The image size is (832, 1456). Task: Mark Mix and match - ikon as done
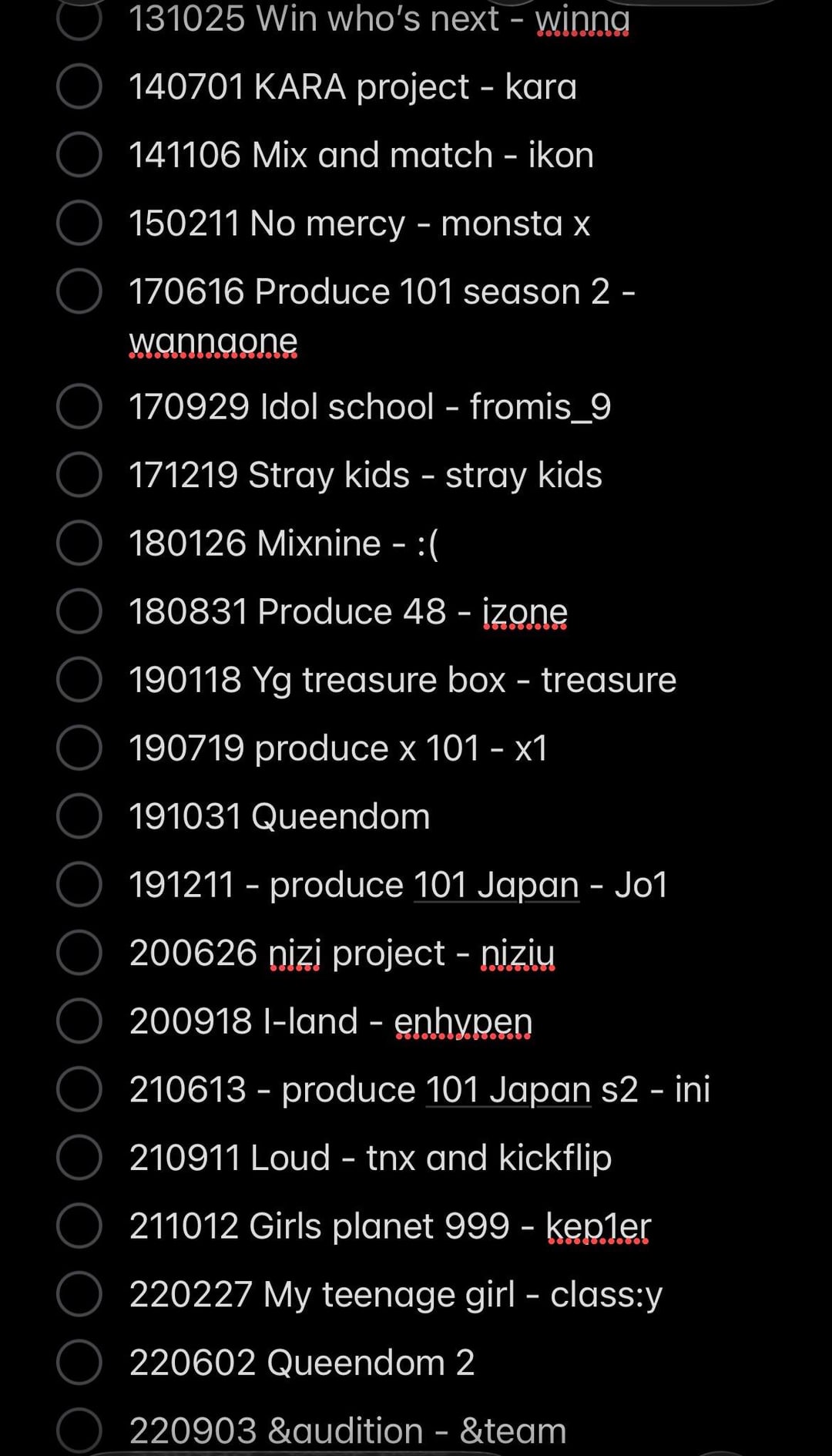coord(79,154)
